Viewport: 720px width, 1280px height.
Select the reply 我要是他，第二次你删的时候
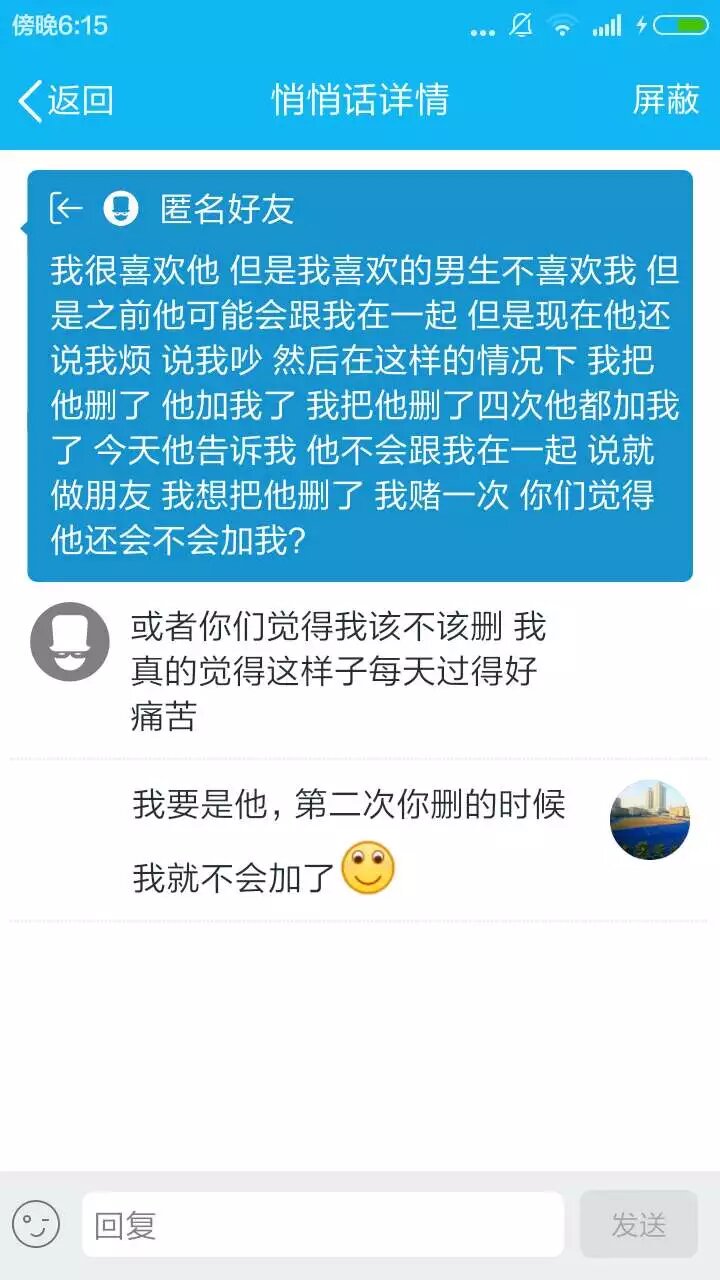[349, 805]
